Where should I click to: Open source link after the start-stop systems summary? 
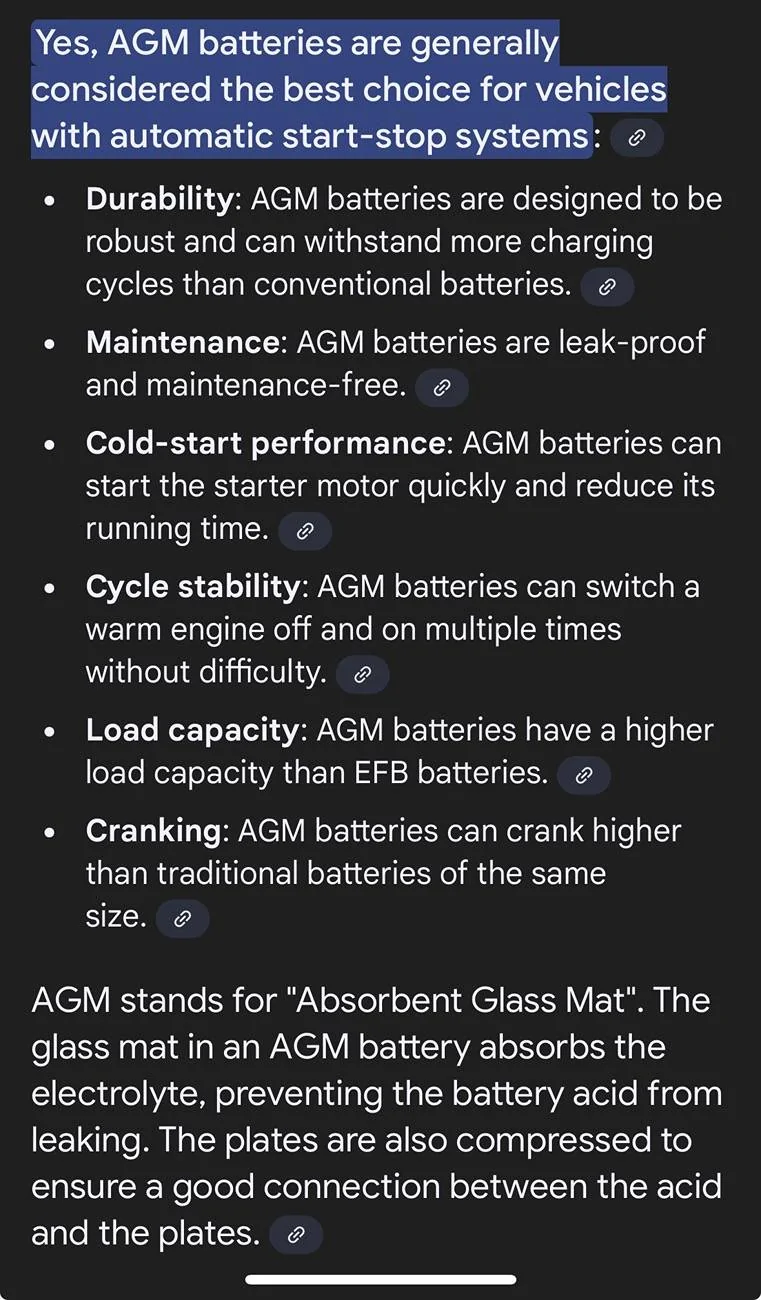coord(636,139)
